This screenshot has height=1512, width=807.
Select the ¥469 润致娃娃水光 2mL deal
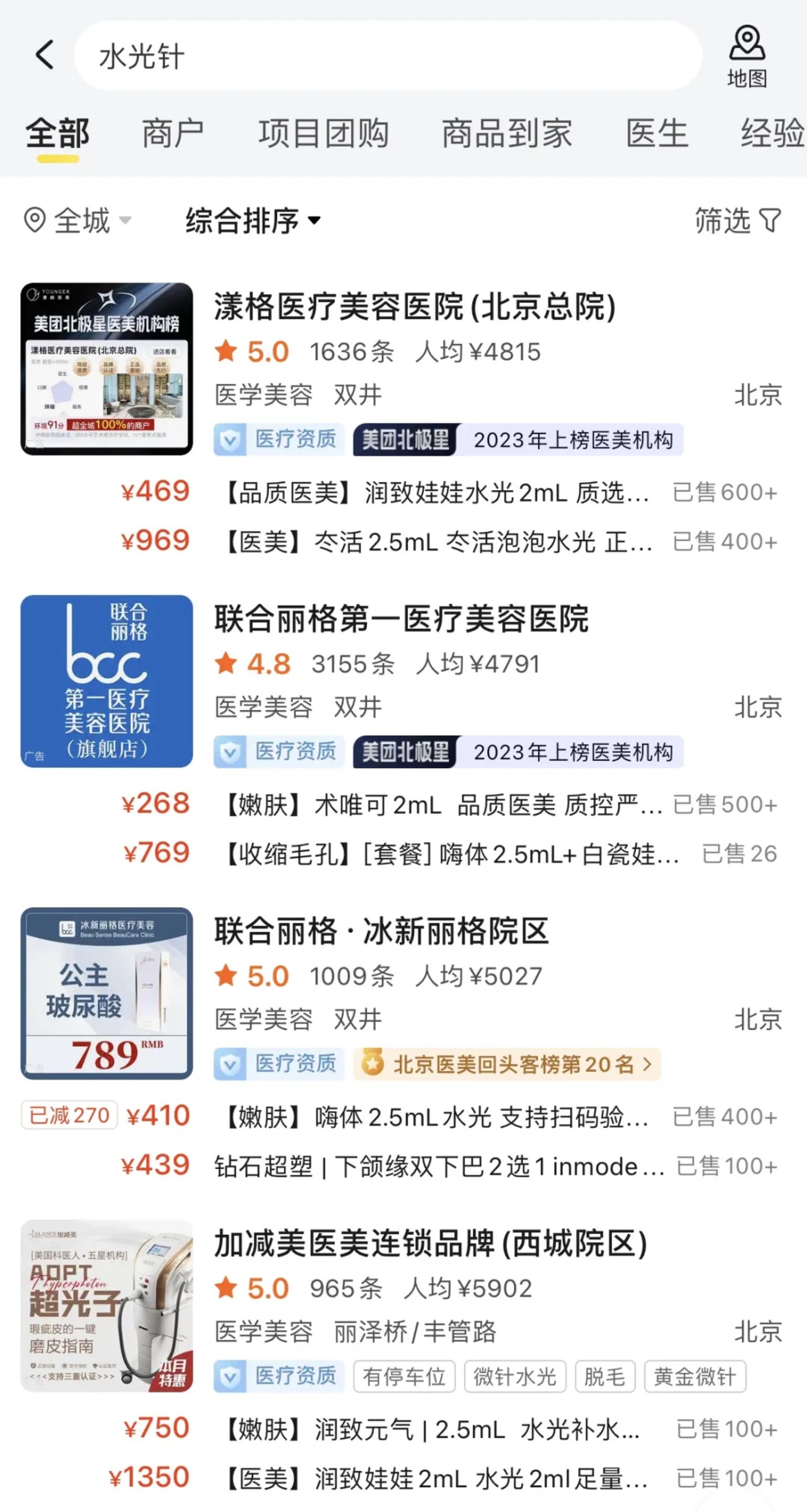[438, 492]
